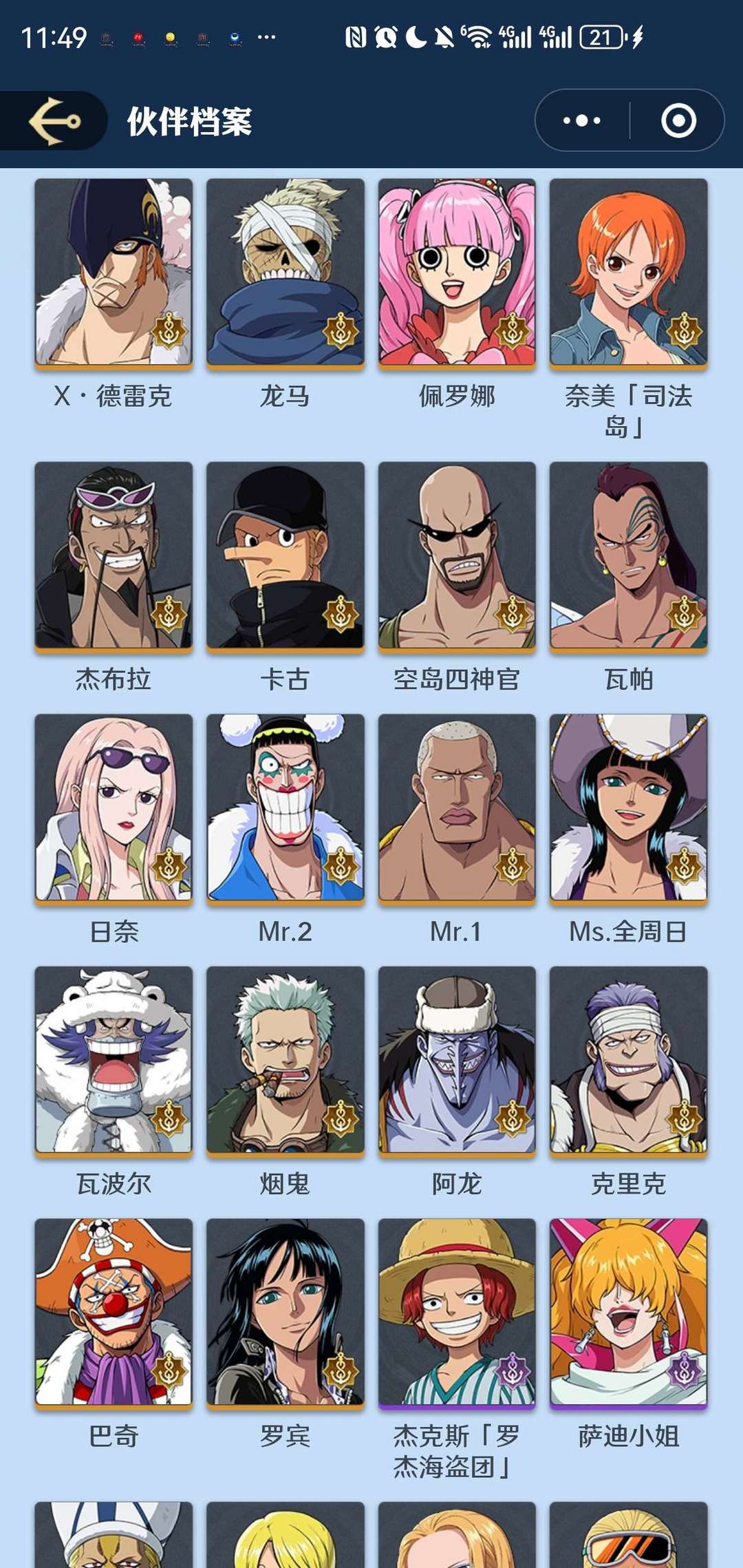
Task: Open Ms.全周日 partner file
Action: point(628,807)
